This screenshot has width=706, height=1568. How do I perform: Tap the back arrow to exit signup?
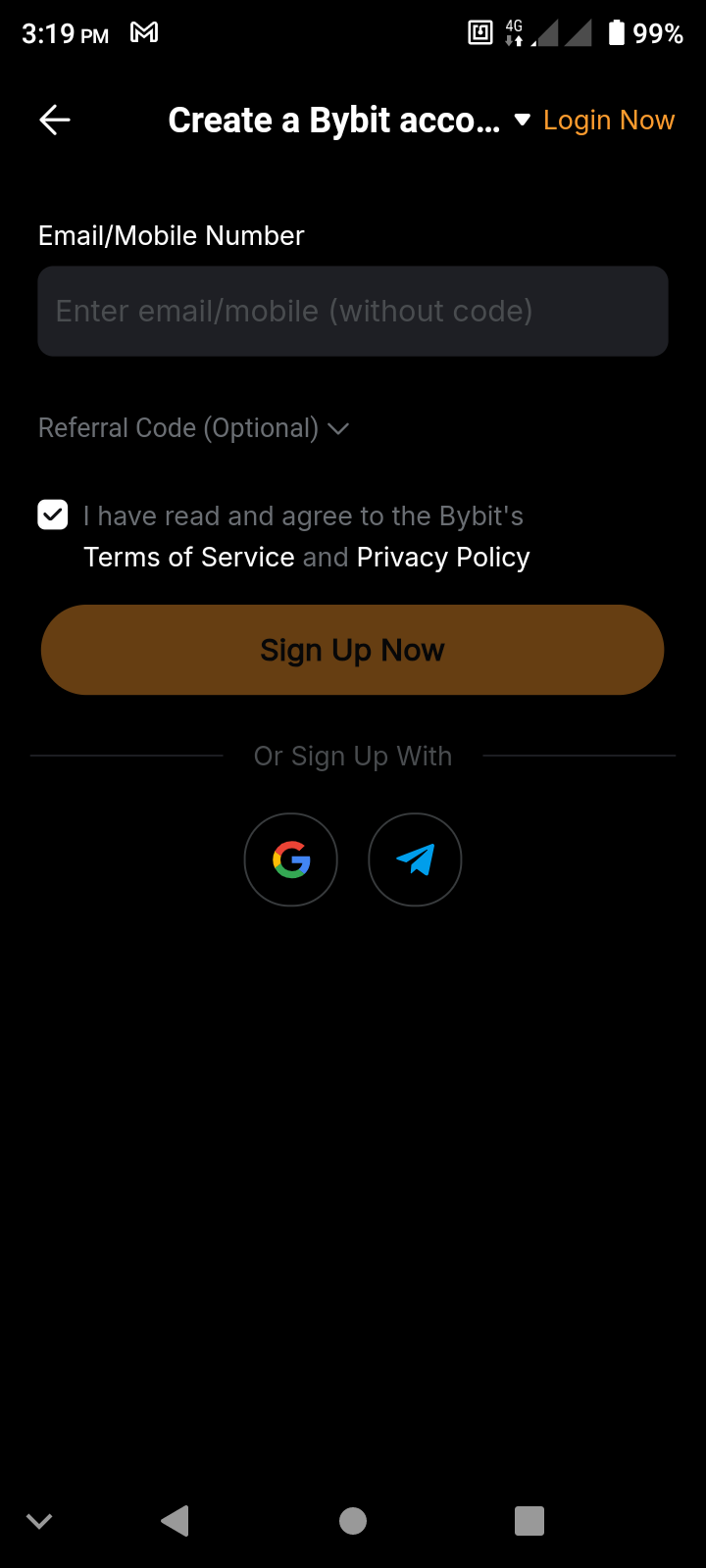[54, 120]
